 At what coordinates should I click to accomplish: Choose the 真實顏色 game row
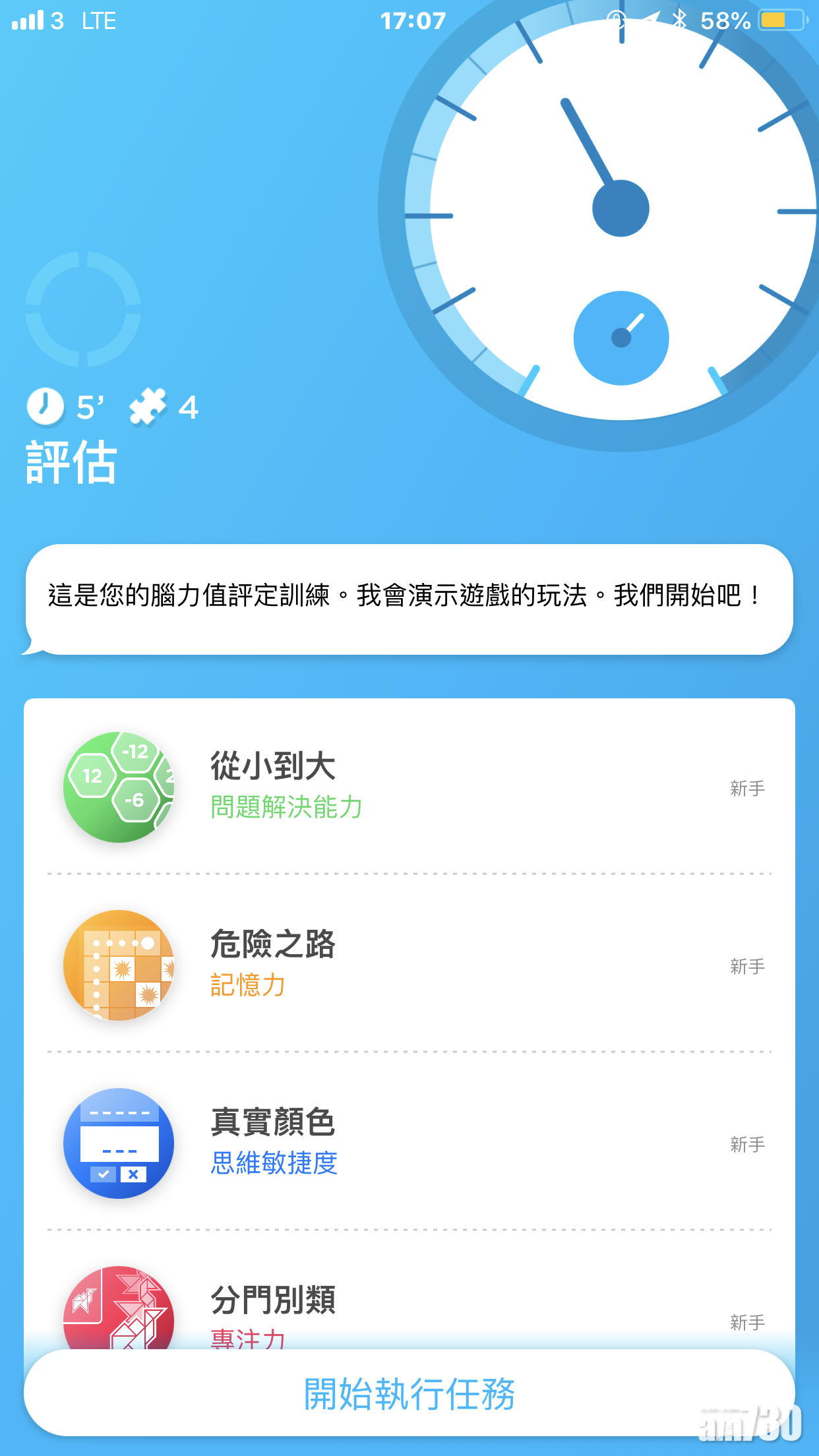409,1142
